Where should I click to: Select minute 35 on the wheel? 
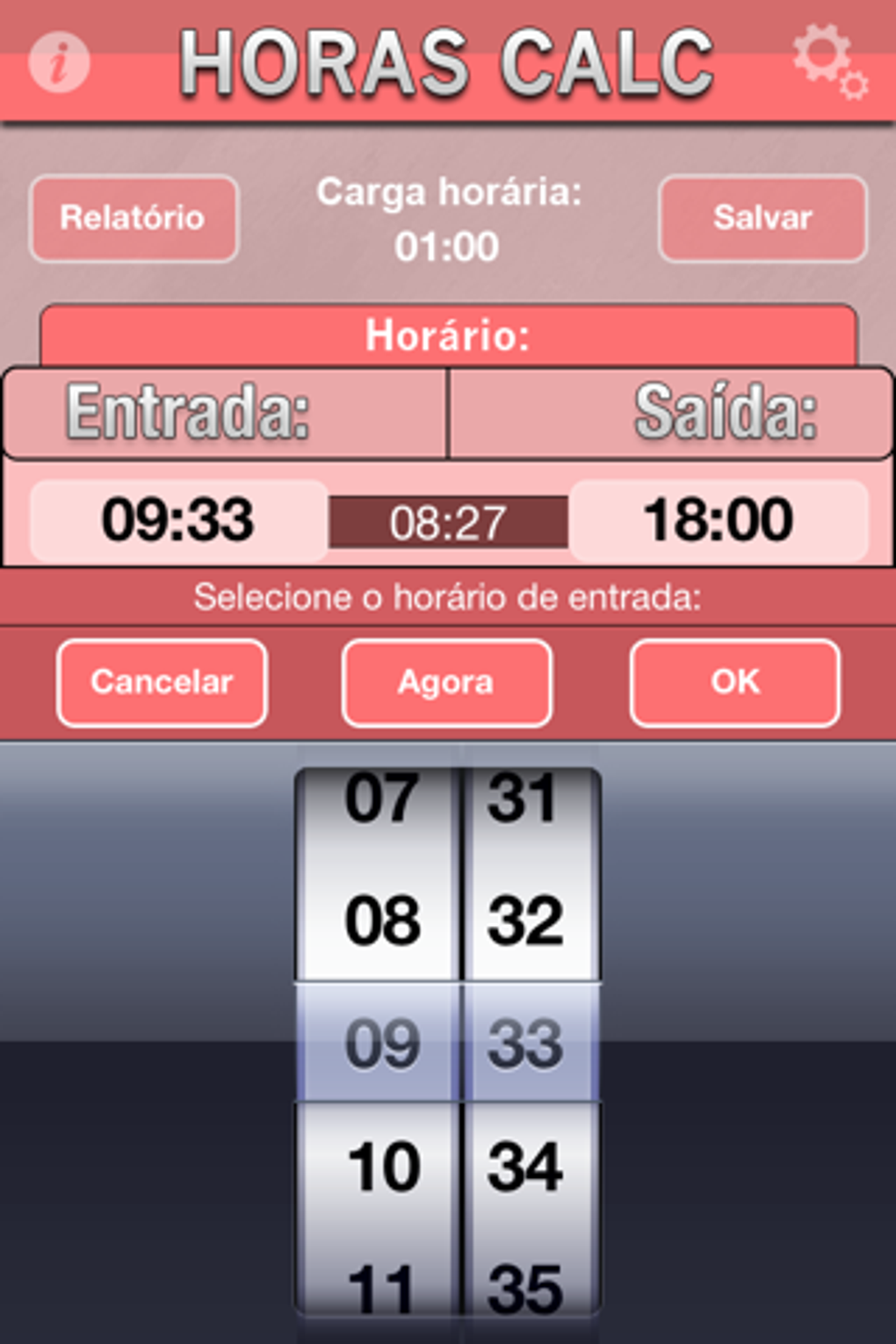(525, 1288)
